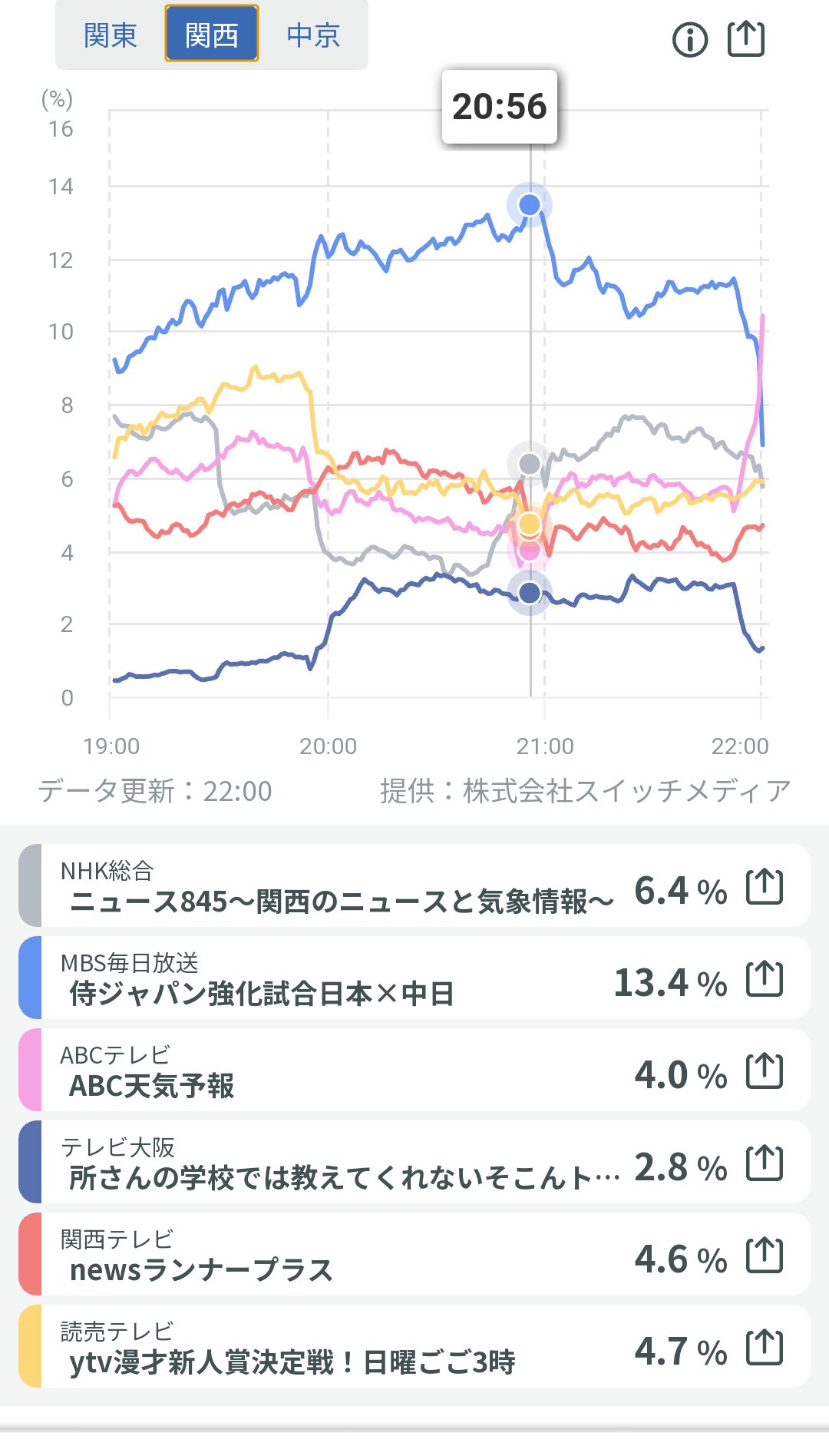Switch to the 中京 region tab
Viewport: 829px width, 1456px height.
tap(313, 35)
